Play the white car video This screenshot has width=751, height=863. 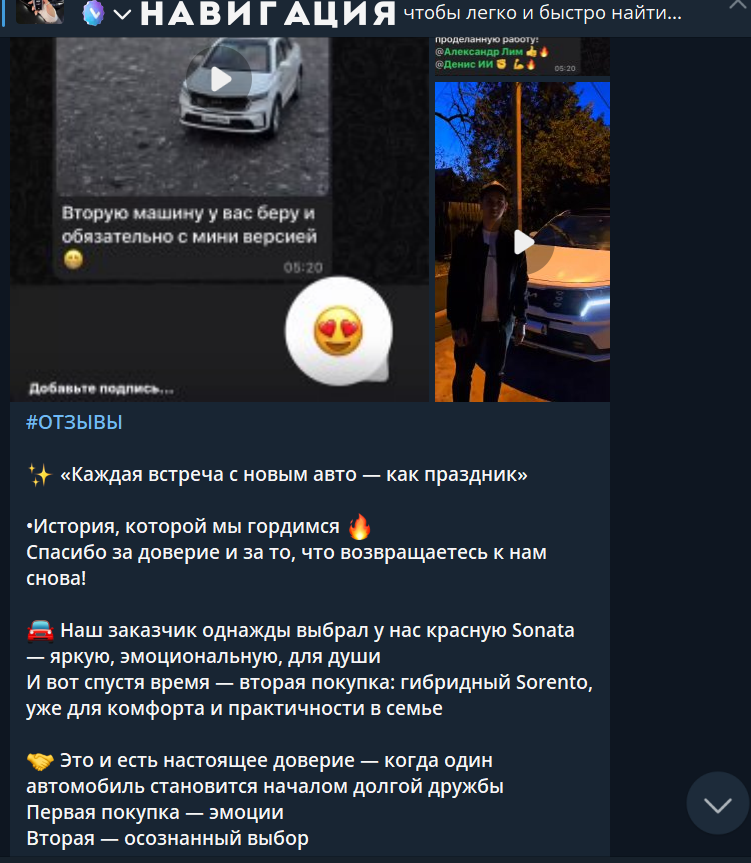pyautogui.click(x=220, y=78)
